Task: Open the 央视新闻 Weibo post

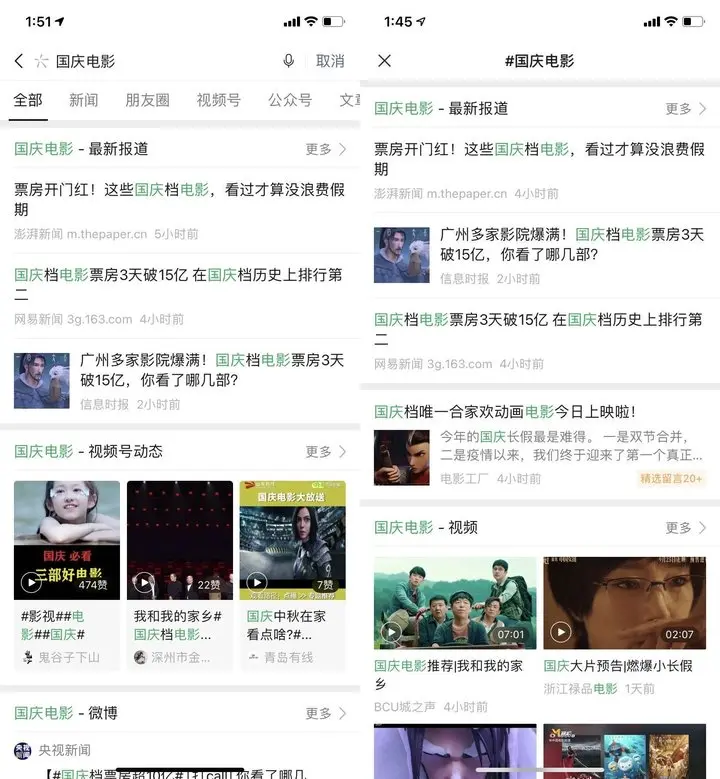Action: point(64,750)
